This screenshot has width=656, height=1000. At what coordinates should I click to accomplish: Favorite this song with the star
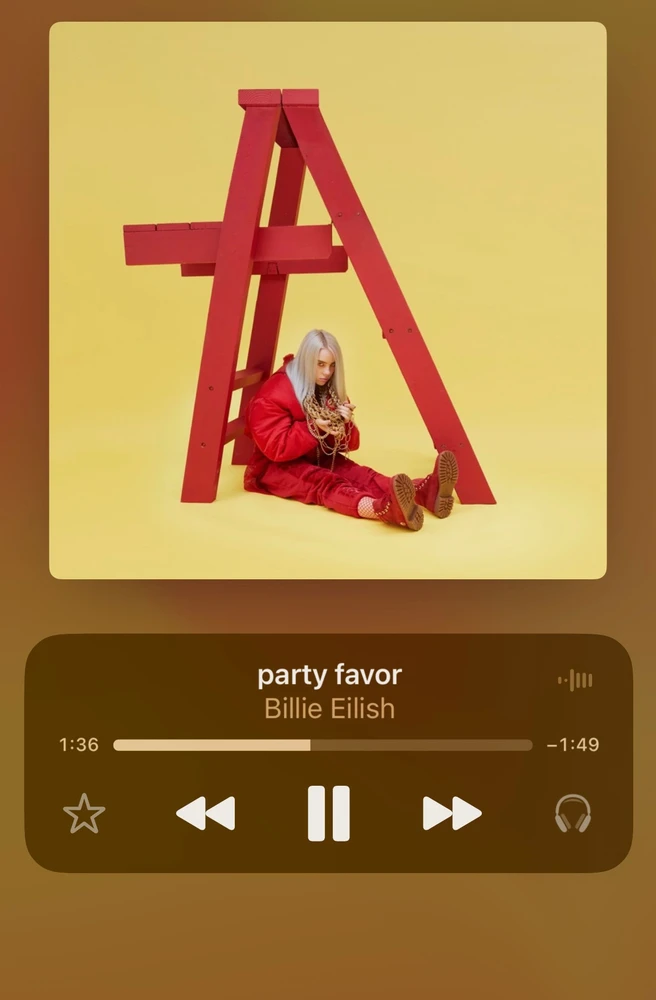click(x=84, y=814)
